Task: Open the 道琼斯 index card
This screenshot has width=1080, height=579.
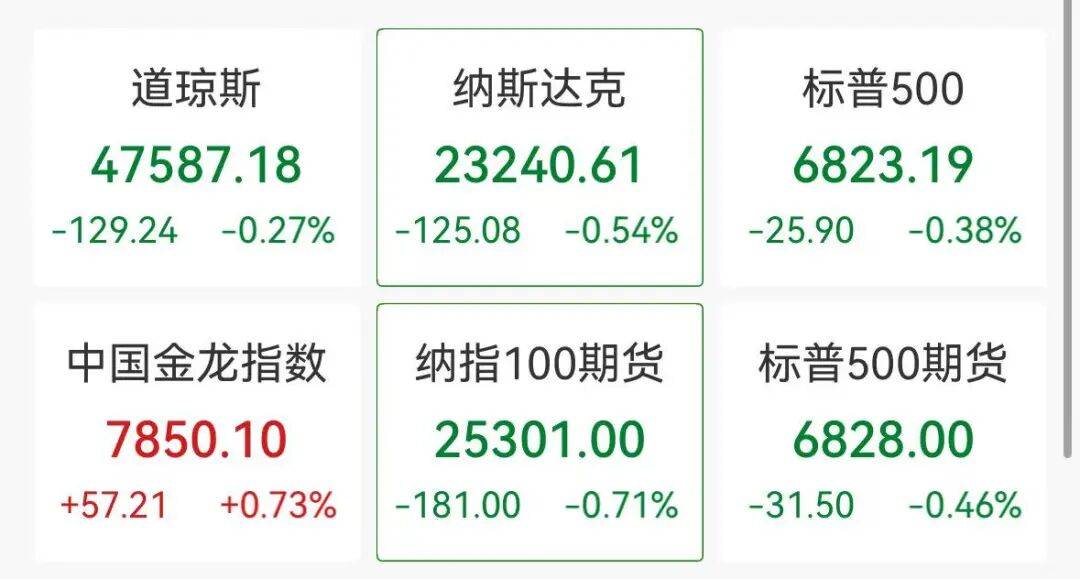Action: 196,158
